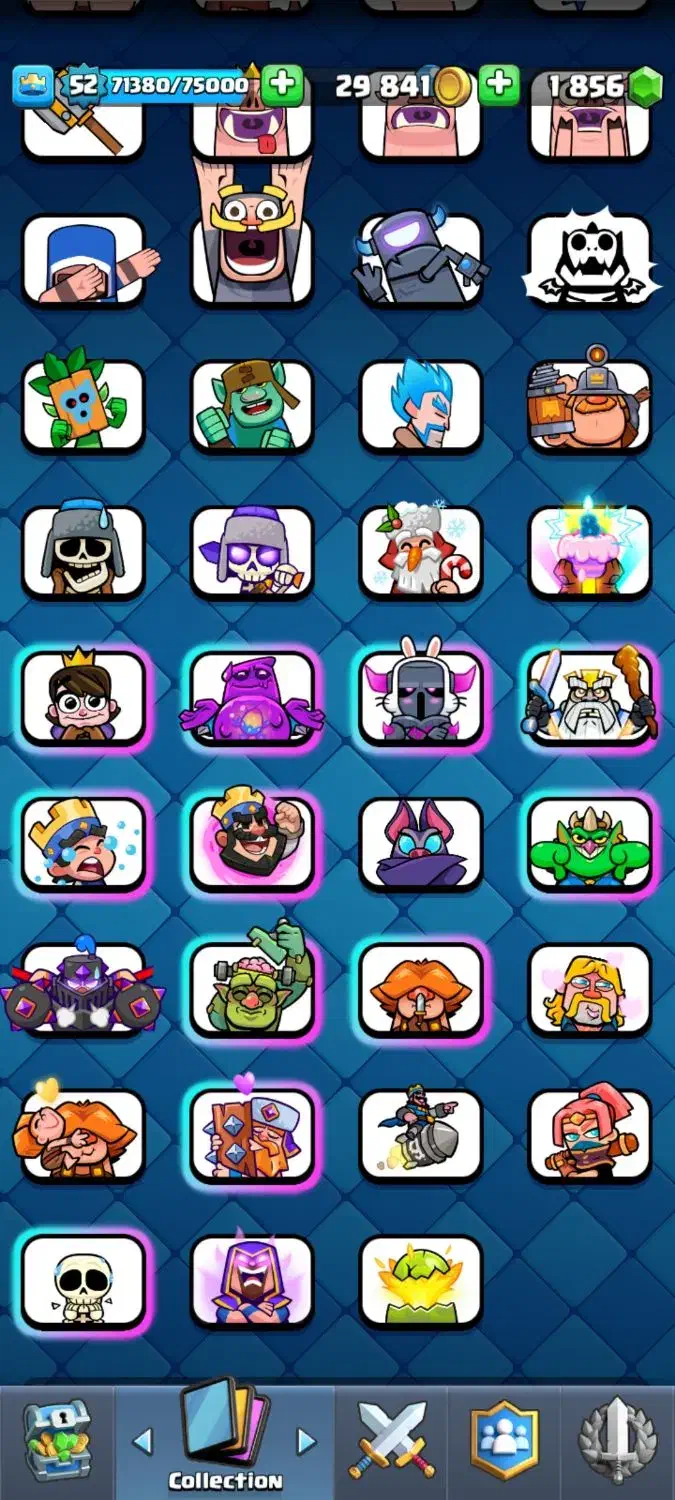Select the knight riding a rocket emote

pyautogui.click(x=421, y=1134)
